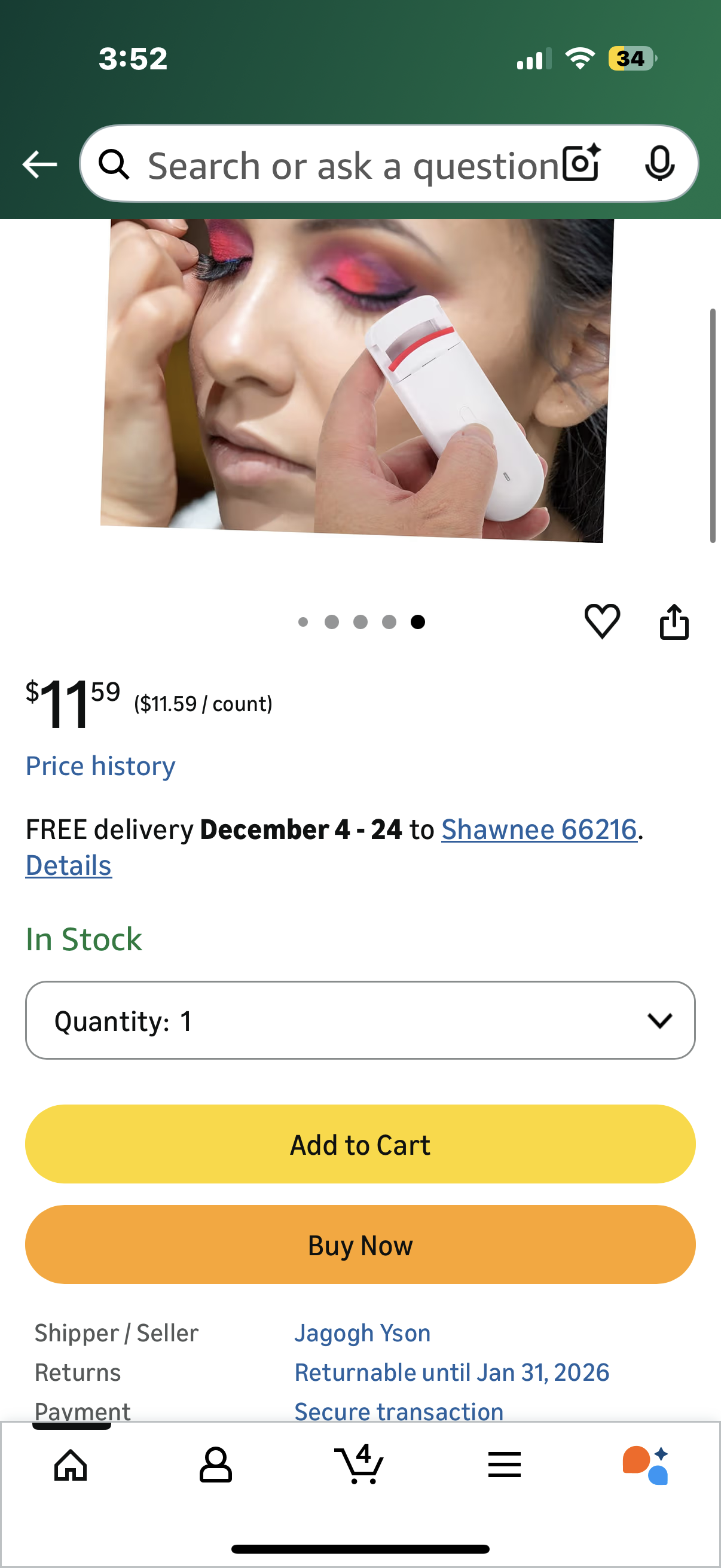Open the cart with 4 items
Screen dimensions: 721x1568
tap(360, 1465)
